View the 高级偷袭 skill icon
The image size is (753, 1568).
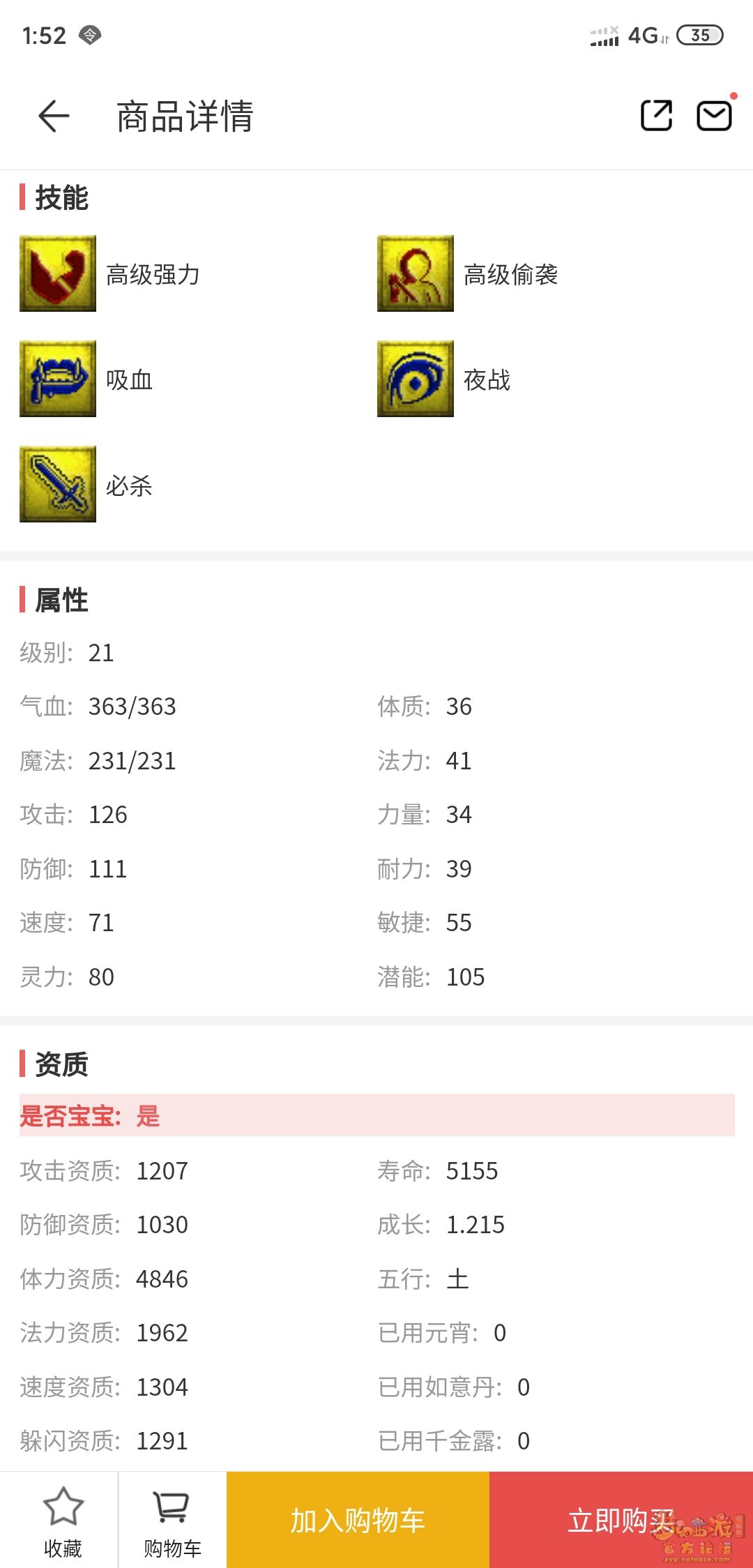coord(416,273)
